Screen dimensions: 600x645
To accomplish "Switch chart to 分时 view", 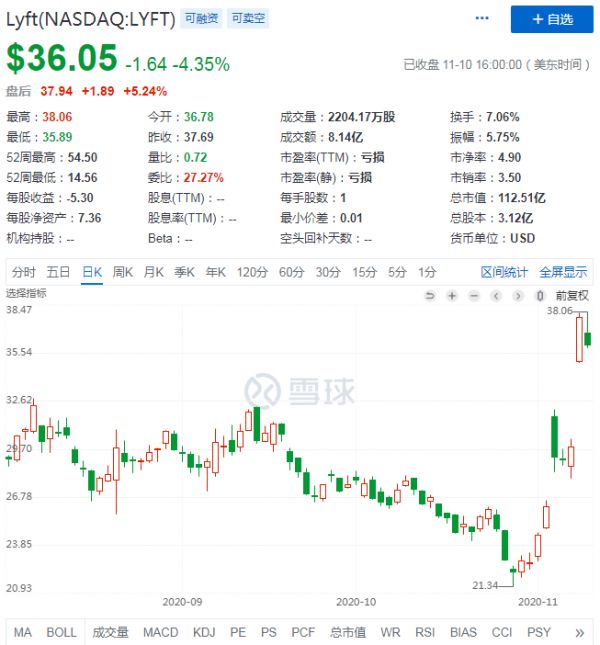I will point(24,272).
